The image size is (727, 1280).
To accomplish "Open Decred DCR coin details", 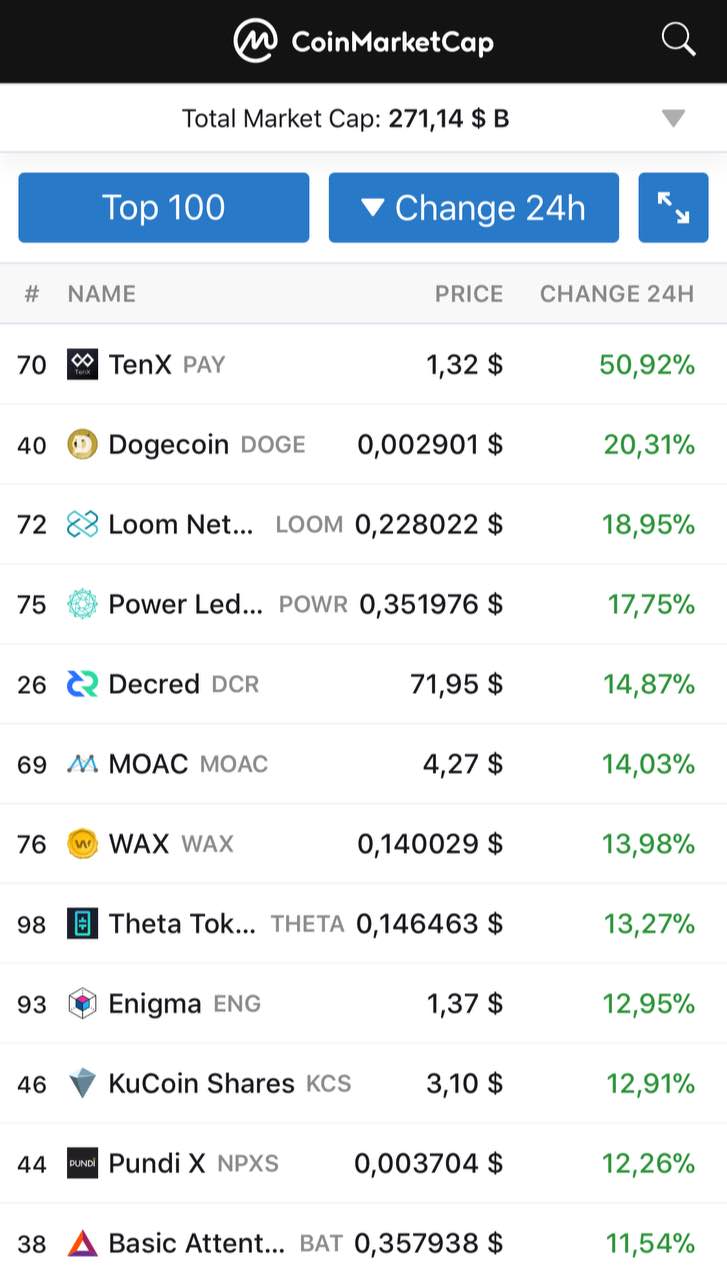I will (363, 685).
